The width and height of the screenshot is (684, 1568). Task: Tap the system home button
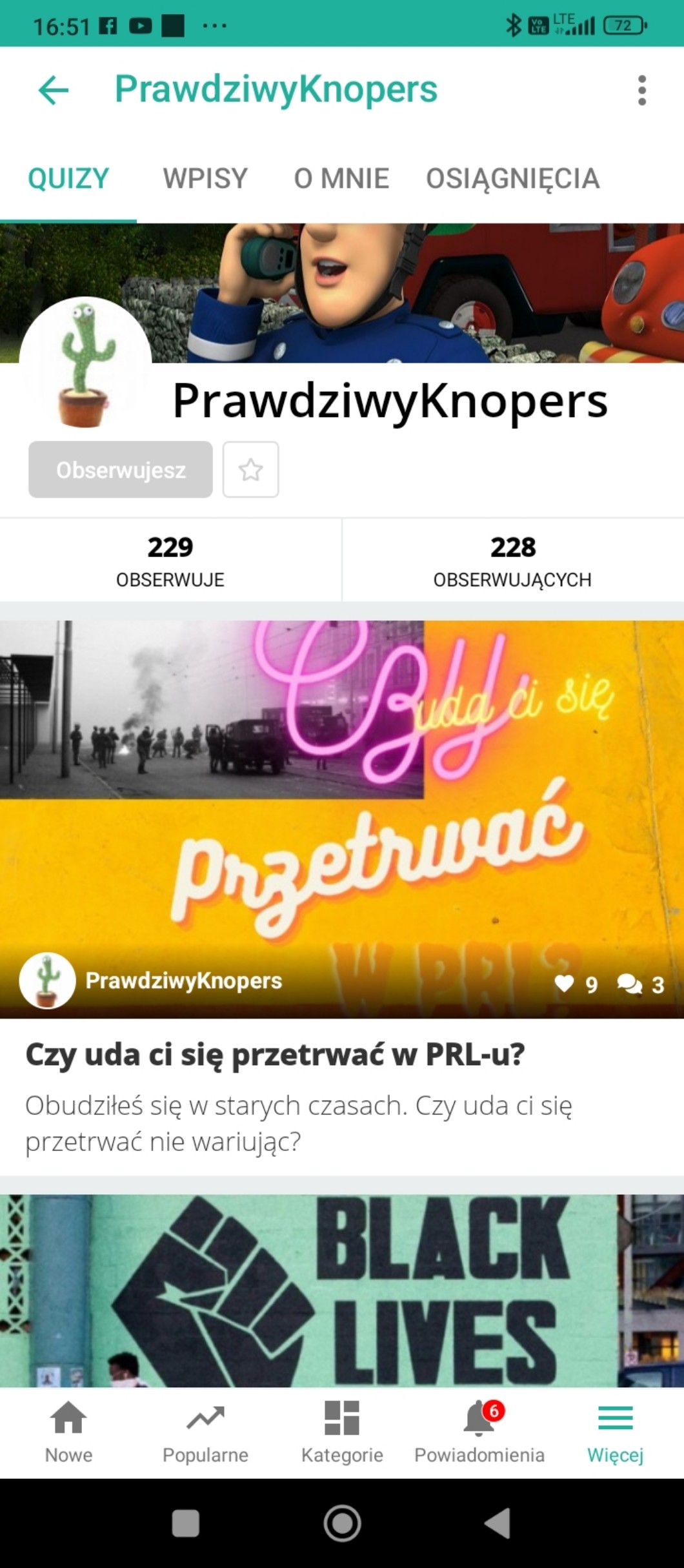point(342,1523)
